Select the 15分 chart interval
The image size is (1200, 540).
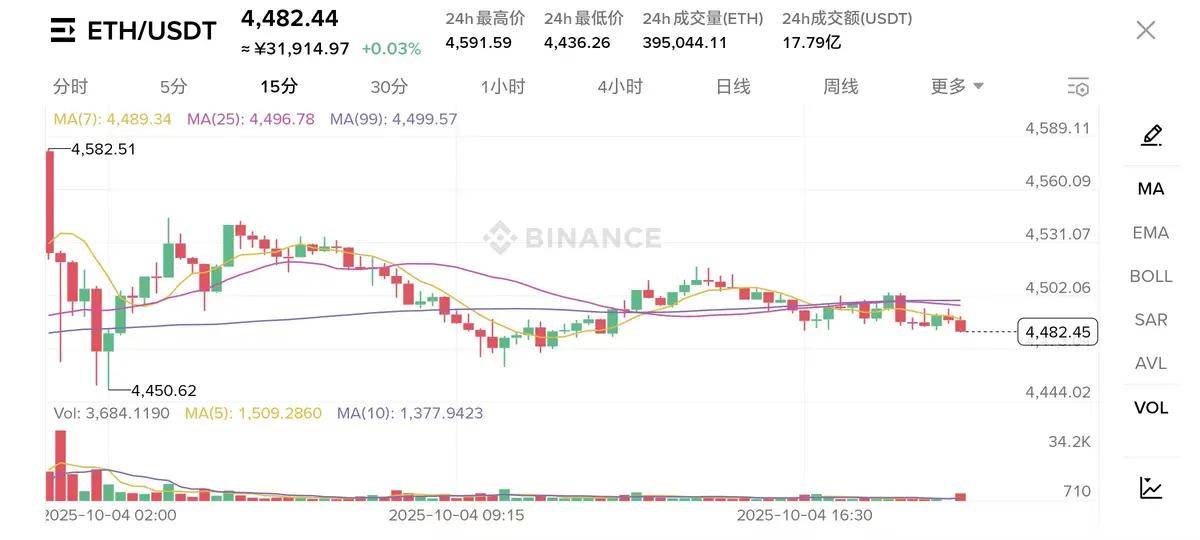pyautogui.click(x=278, y=87)
